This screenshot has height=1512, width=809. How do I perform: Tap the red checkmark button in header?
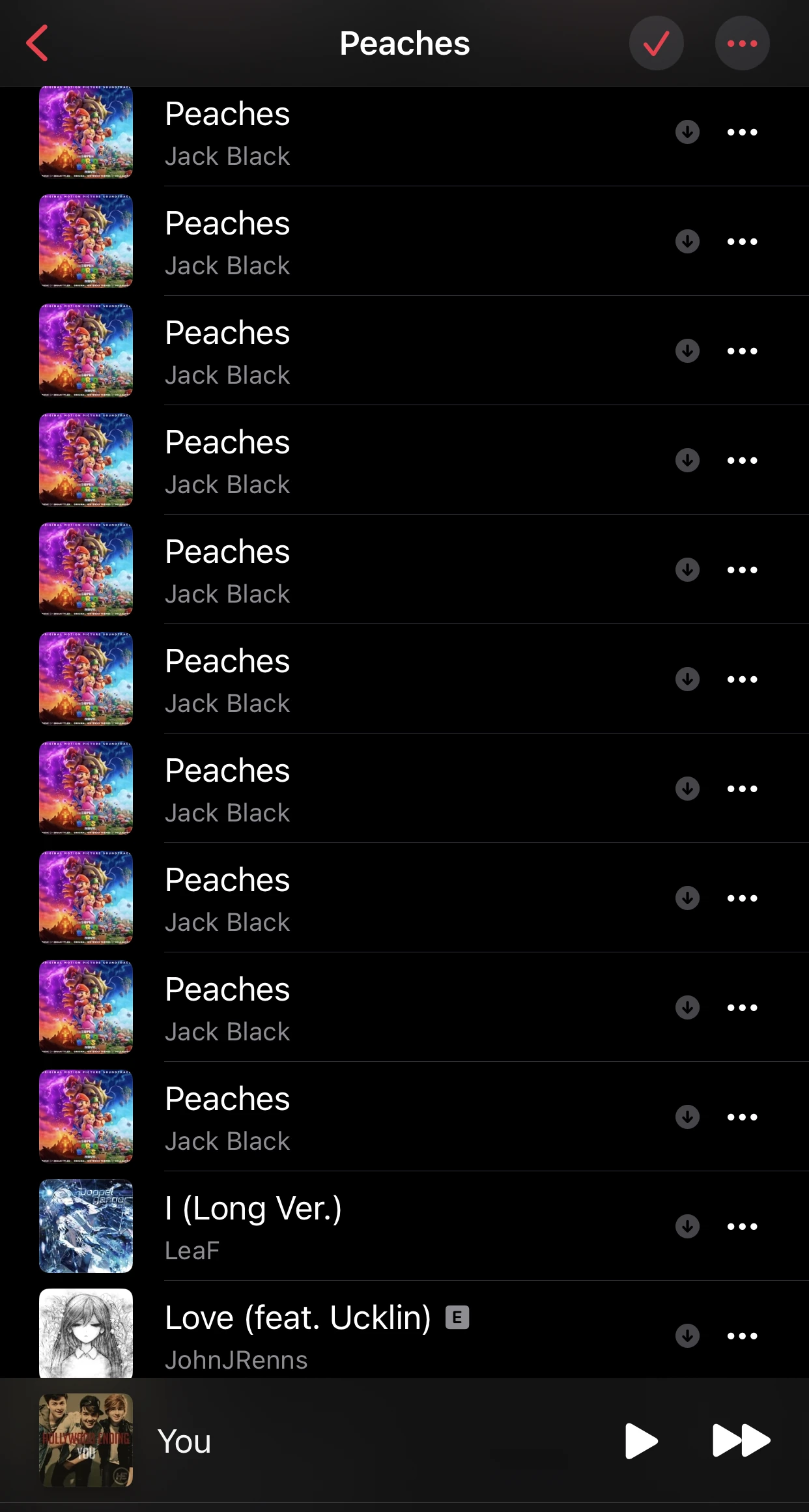pos(656,43)
